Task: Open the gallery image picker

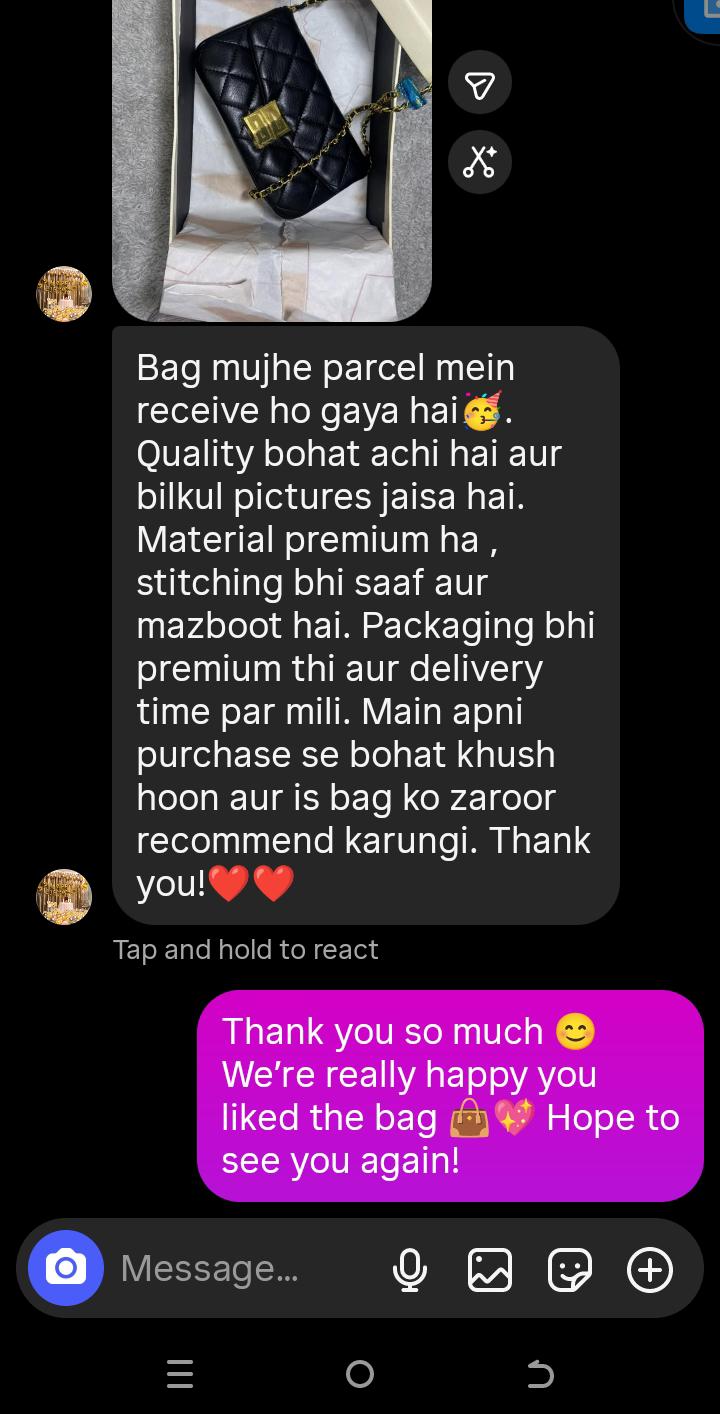Action: 490,1269
